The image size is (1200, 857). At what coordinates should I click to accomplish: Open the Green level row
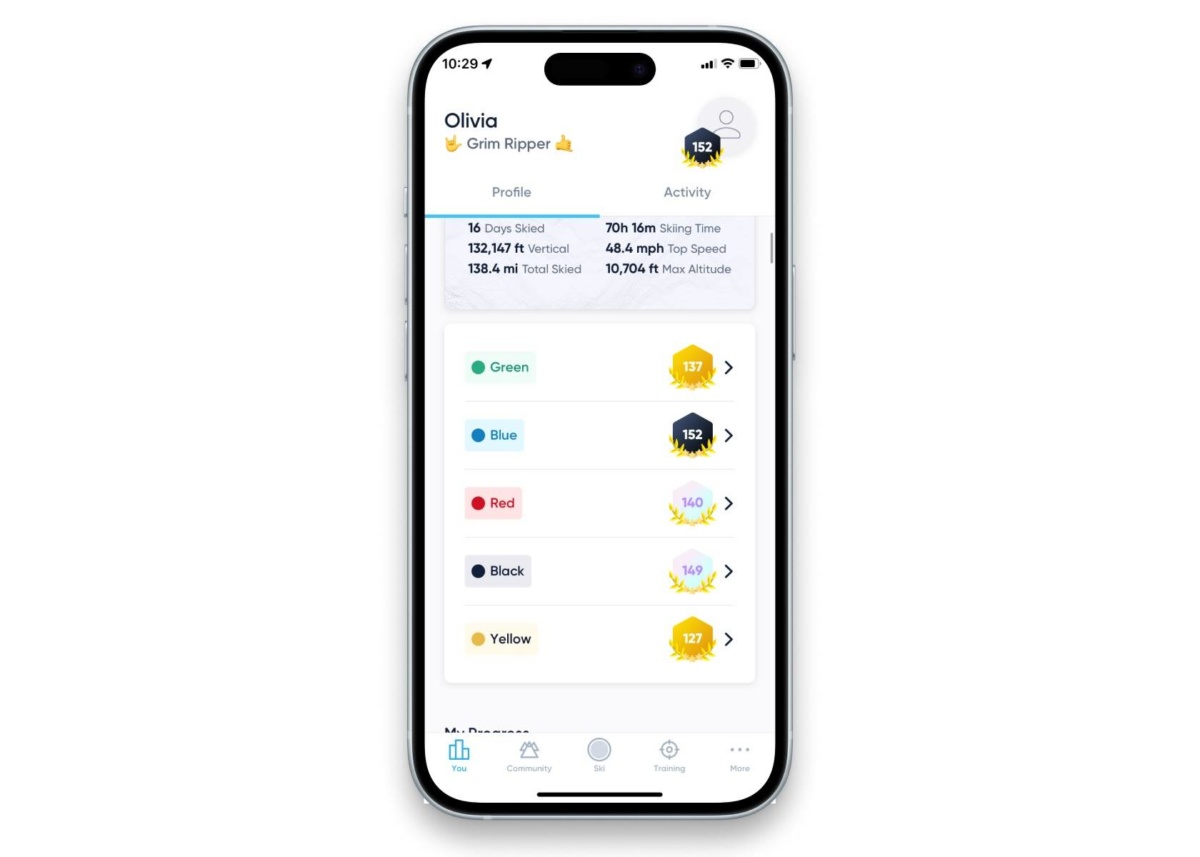click(x=599, y=367)
